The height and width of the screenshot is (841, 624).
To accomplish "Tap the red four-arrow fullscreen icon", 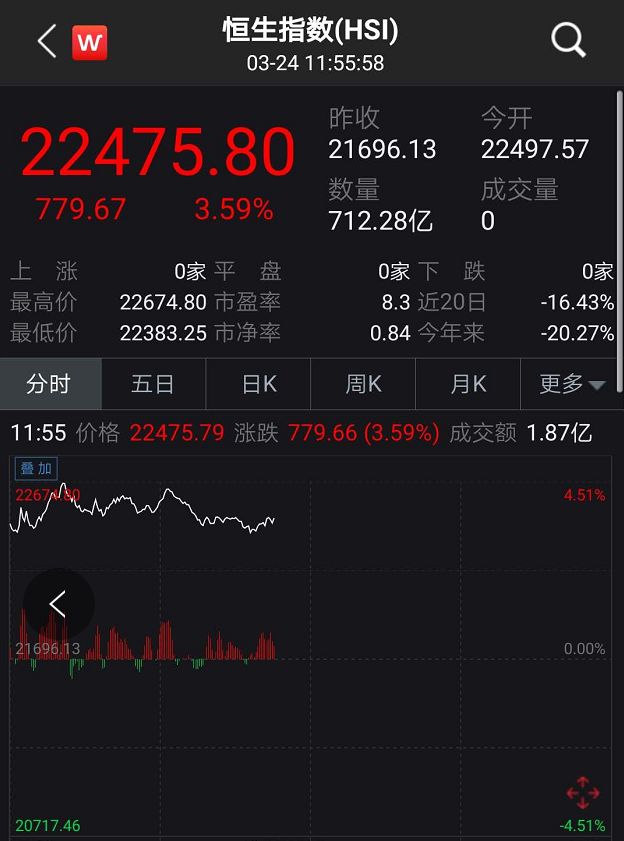I will (x=582, y=794).
